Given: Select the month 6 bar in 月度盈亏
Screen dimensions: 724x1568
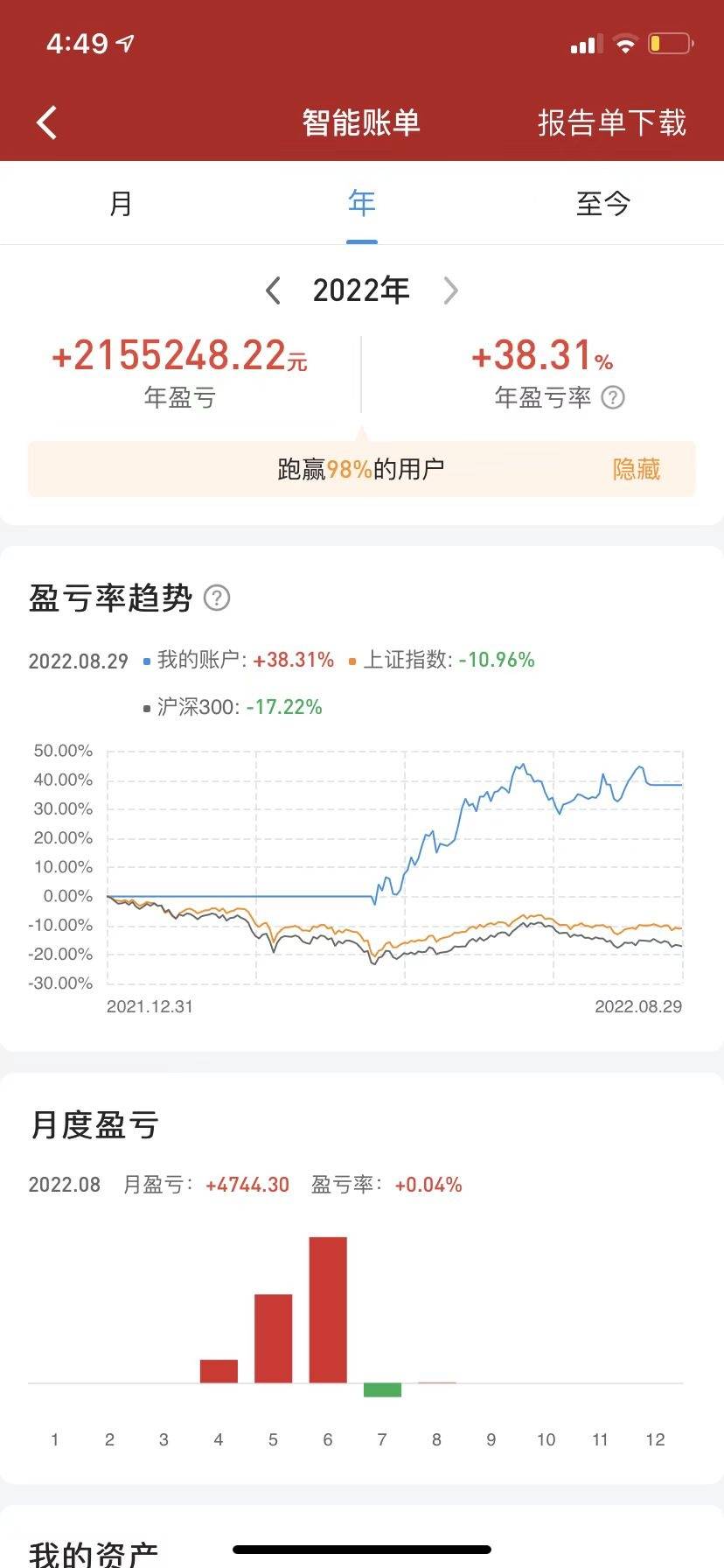Looking at the screenshot, I should point(328,1310).
